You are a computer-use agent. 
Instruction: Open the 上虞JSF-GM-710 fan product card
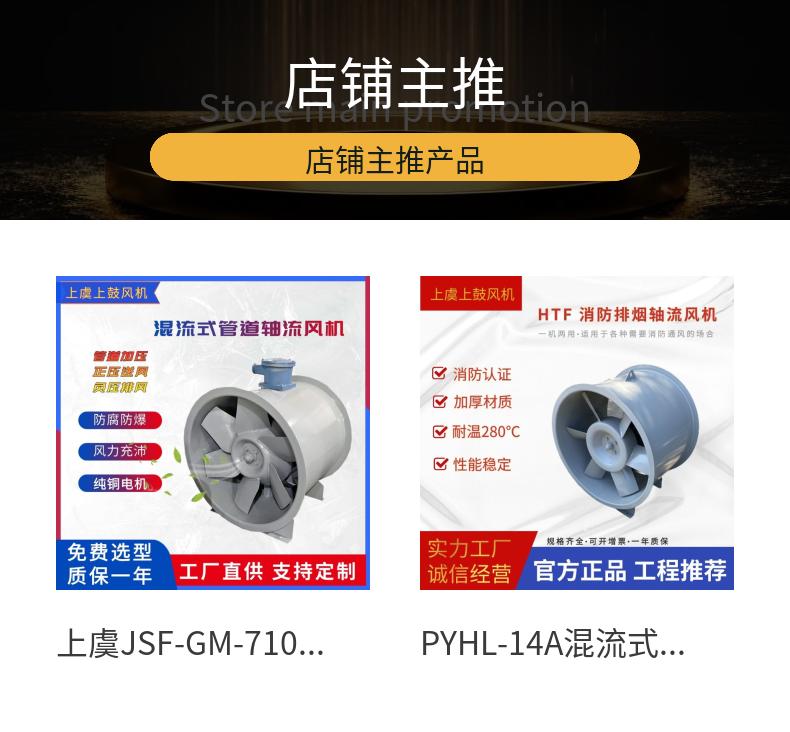(212, 433)
